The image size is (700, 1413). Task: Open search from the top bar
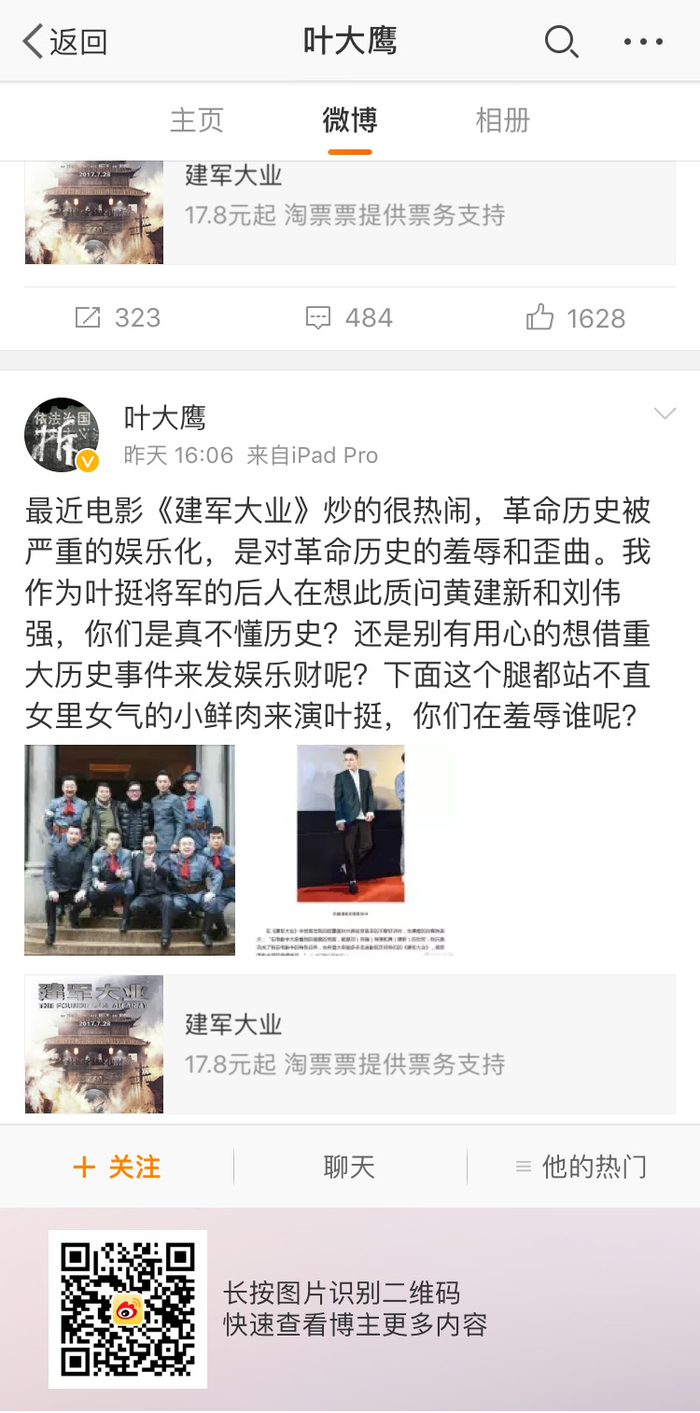[x=561, y=42]
